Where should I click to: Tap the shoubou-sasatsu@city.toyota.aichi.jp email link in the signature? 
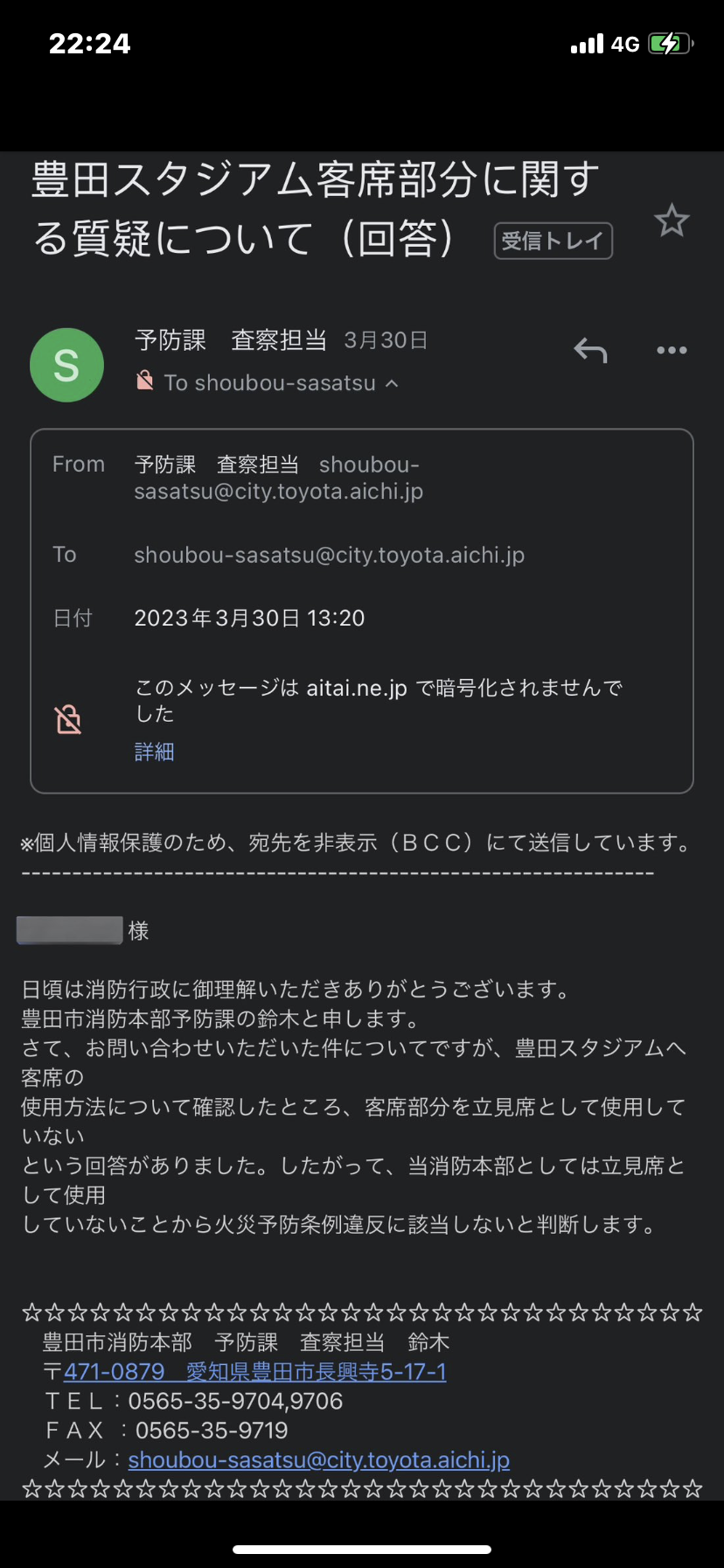tap(319, 1459)
